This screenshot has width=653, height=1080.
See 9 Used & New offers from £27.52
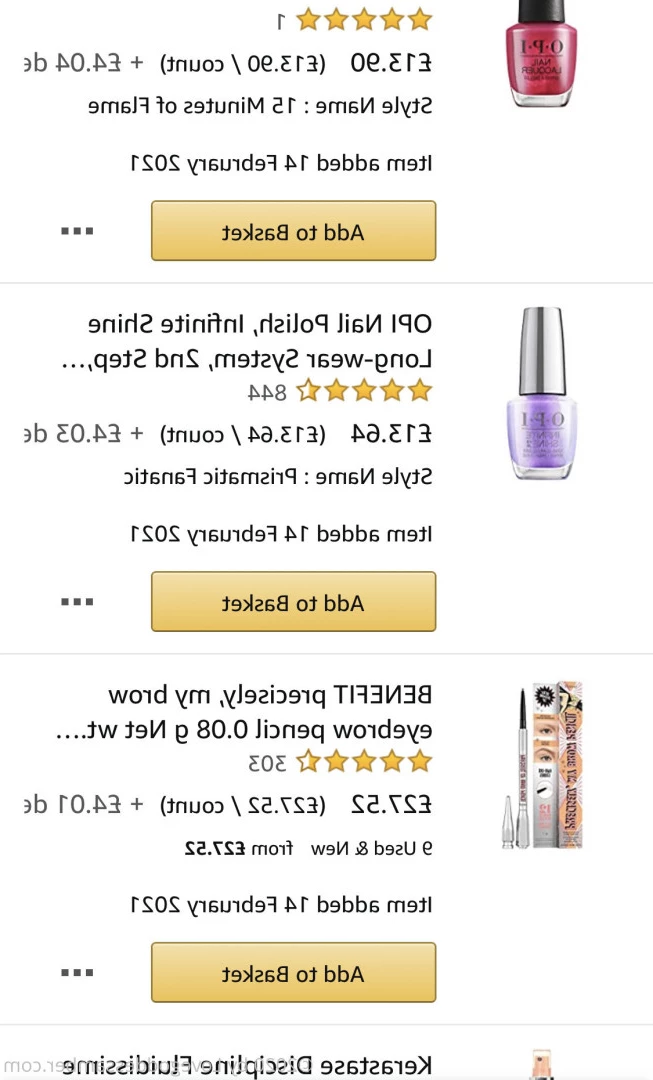click(309, 849)
